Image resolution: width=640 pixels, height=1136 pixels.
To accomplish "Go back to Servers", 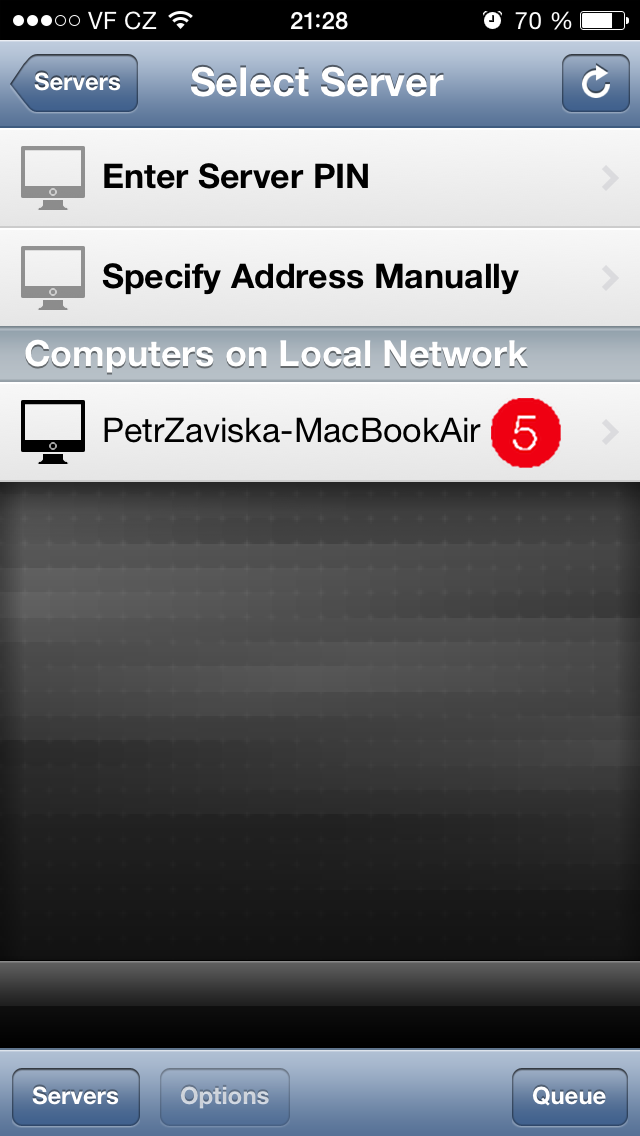I will (x=75, y=83).
